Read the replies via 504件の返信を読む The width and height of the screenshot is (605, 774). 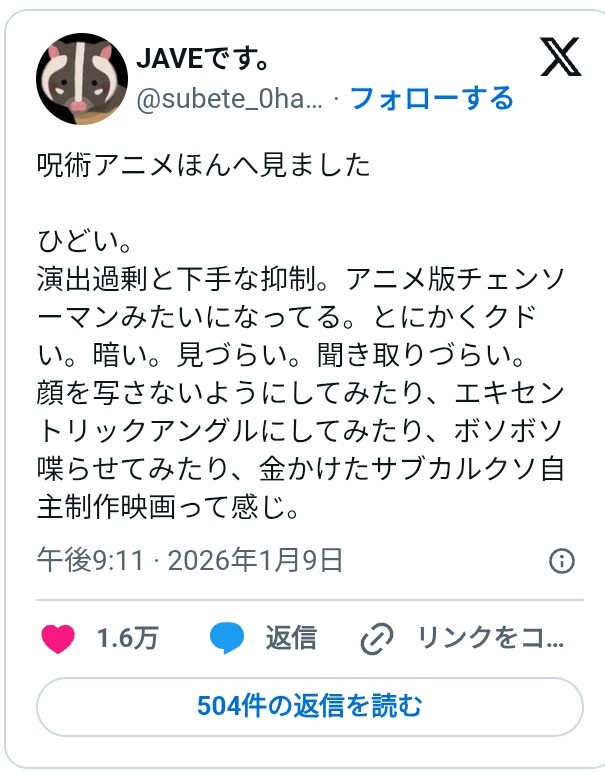coord(309,707)
